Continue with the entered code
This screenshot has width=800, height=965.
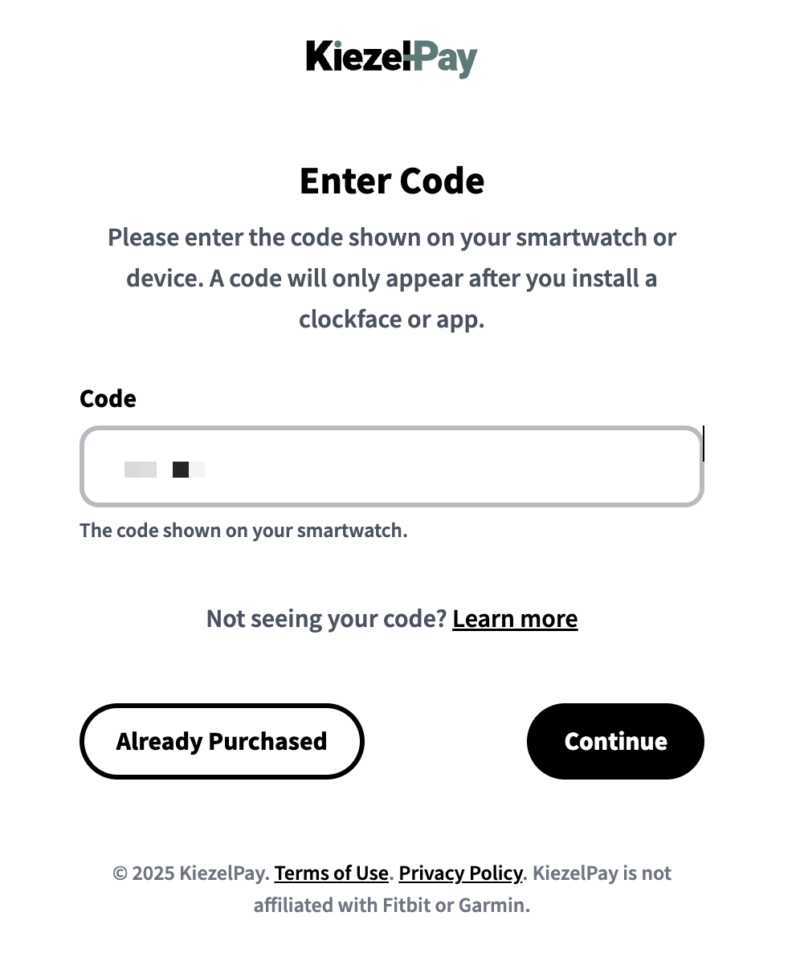(615, 741)
